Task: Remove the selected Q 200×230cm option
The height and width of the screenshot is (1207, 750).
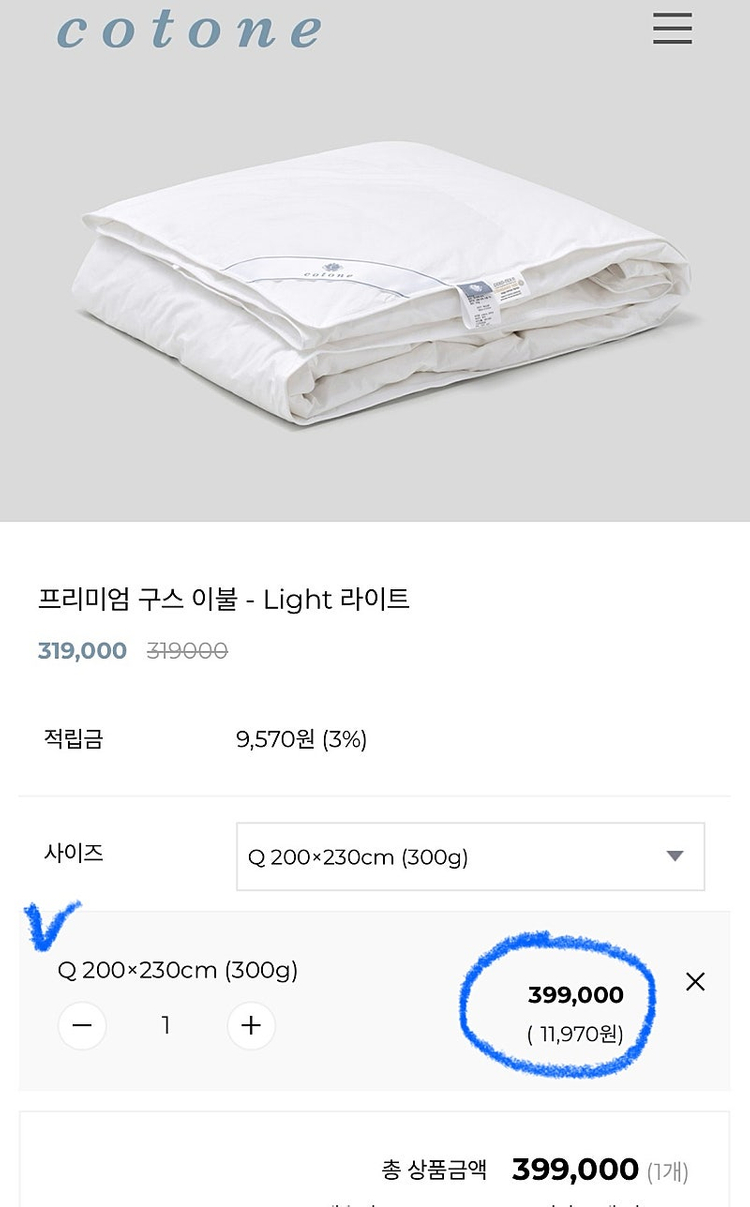Action: 695,982
